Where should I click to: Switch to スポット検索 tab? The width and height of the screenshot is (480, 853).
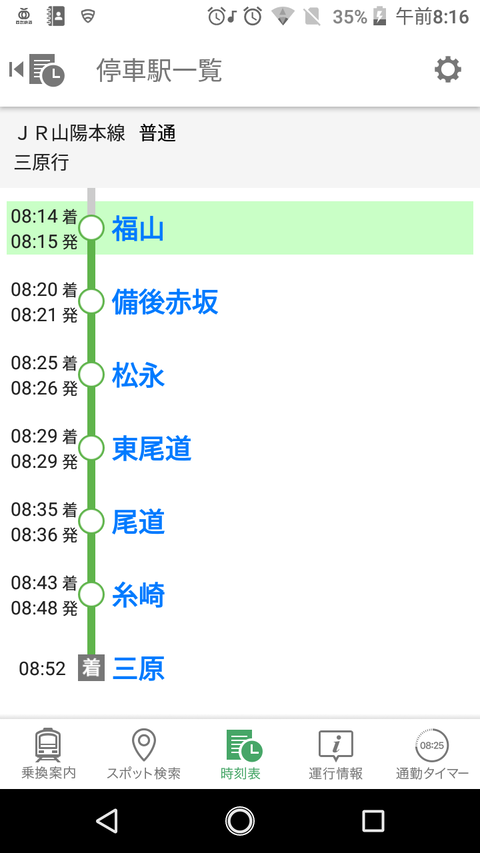144,754
